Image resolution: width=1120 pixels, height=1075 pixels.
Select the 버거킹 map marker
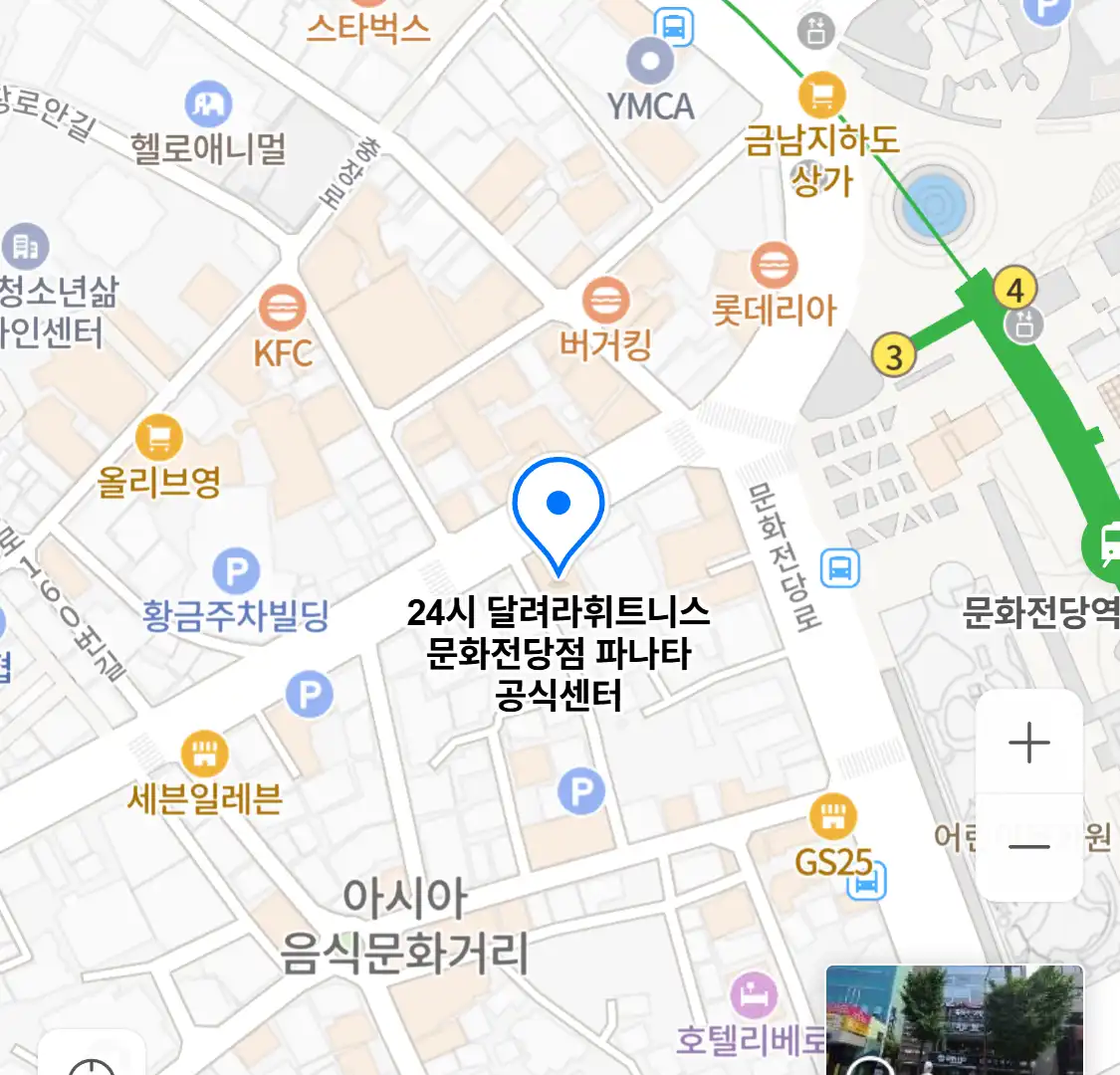[x=605, y=300]
